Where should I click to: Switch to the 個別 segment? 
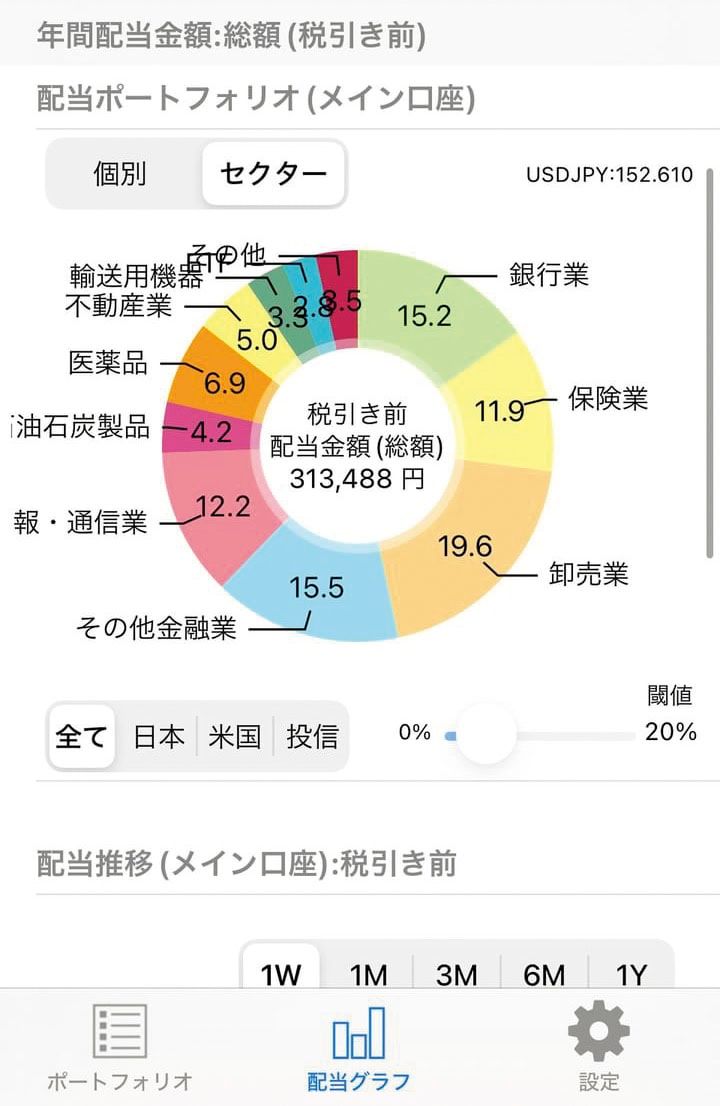(120, 174)
